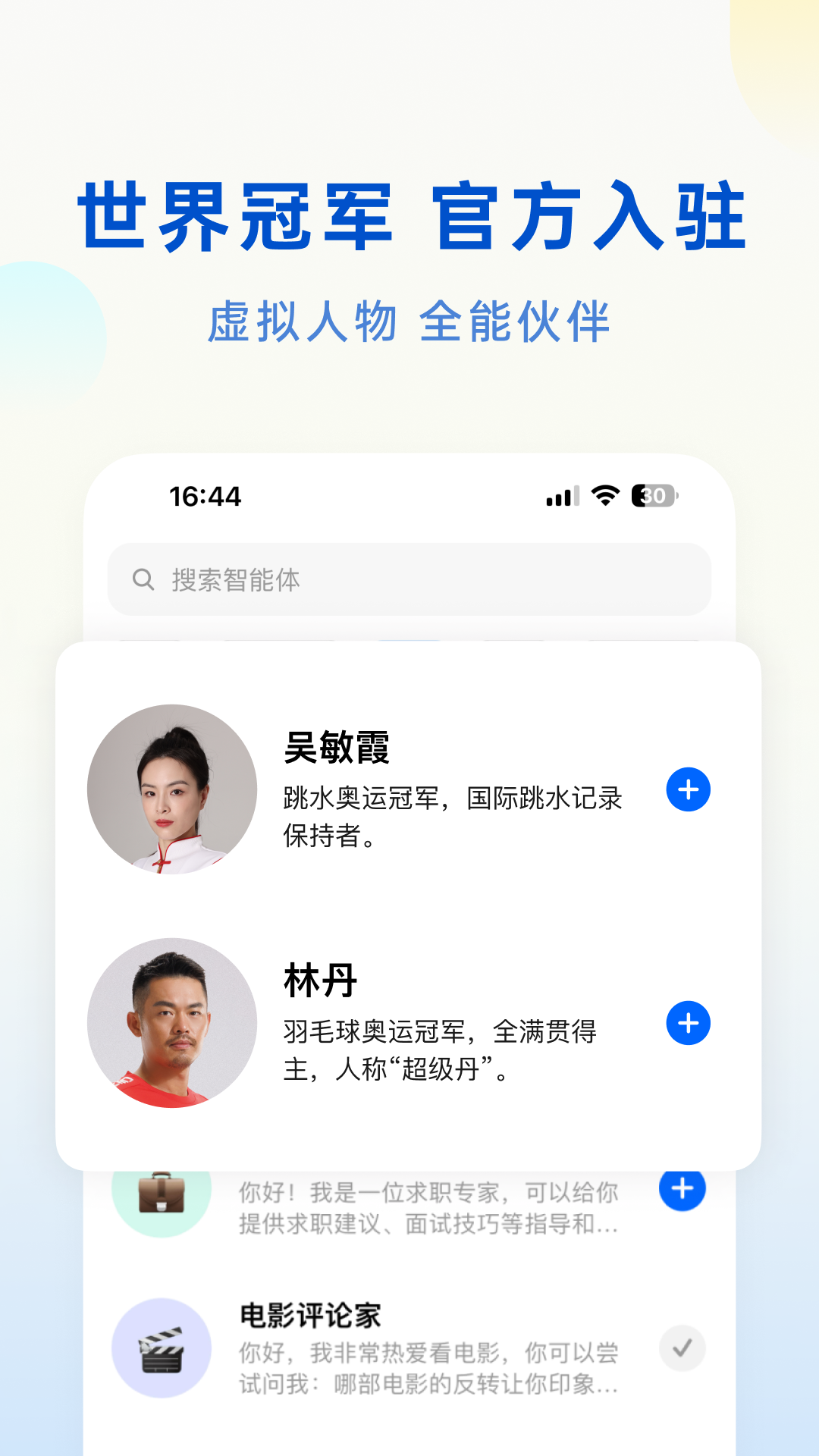819x1456 pixels.
Task: Tap the cellular signal icon
Action: pos(561,497)
